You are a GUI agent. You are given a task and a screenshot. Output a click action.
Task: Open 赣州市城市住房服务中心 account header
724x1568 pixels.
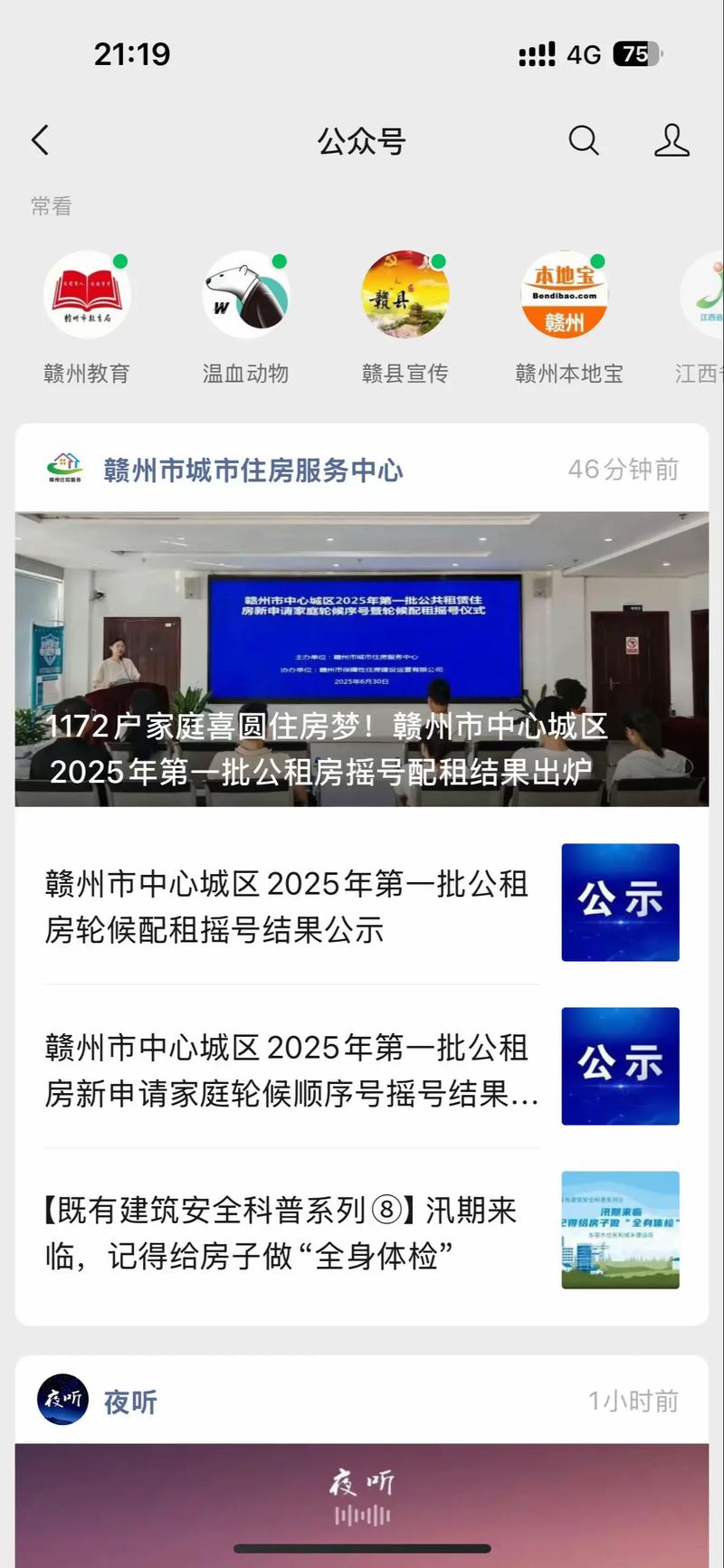point(253,470)
